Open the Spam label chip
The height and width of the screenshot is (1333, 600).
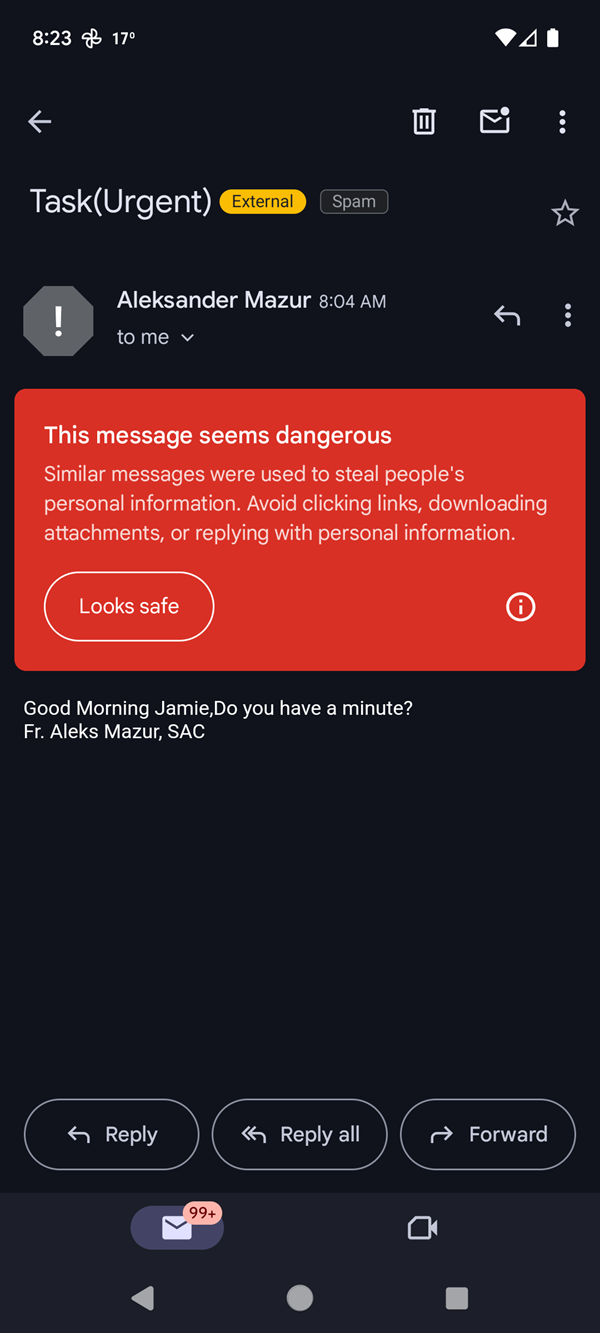(354, 202)
